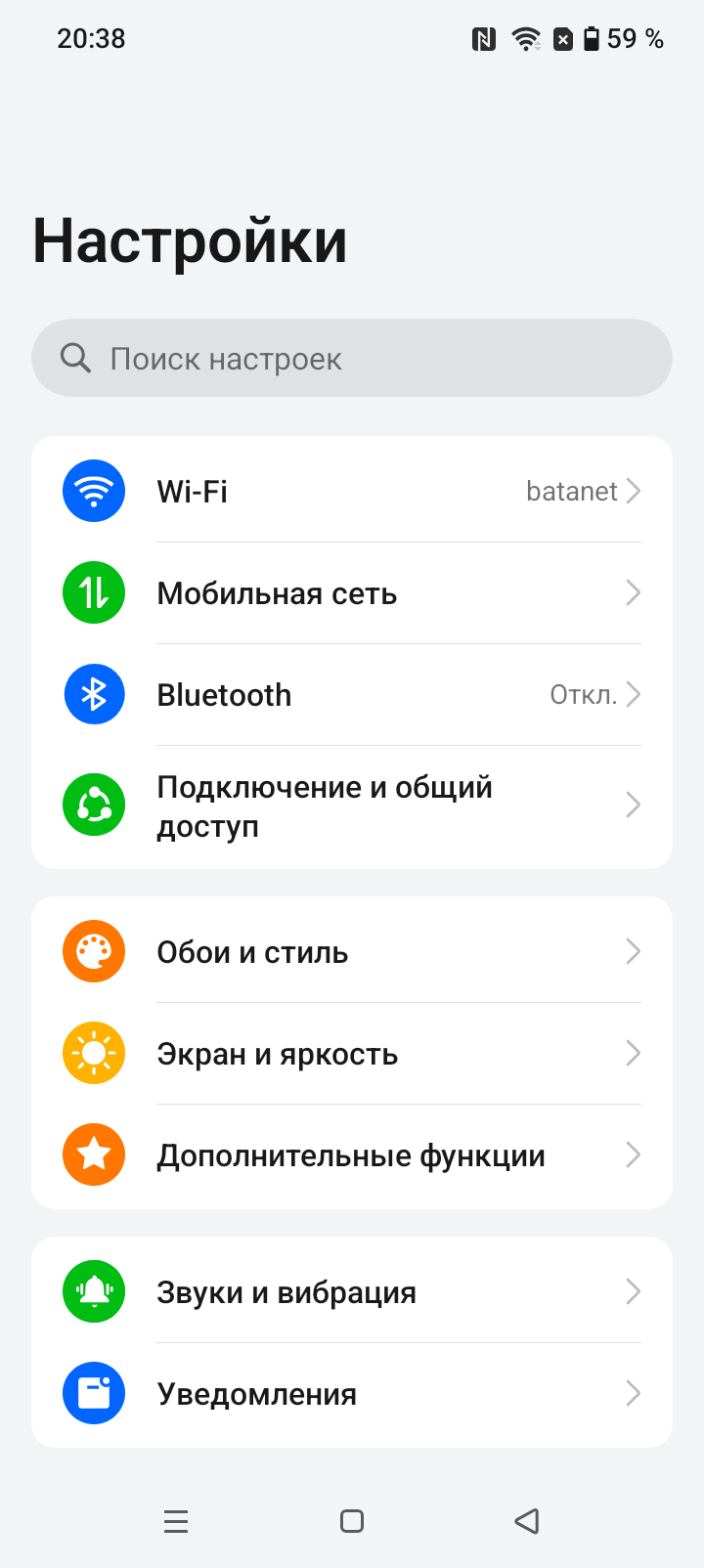Open Мобильная сеть settings
Viewport: 704px width, 1568px height.
351,593
